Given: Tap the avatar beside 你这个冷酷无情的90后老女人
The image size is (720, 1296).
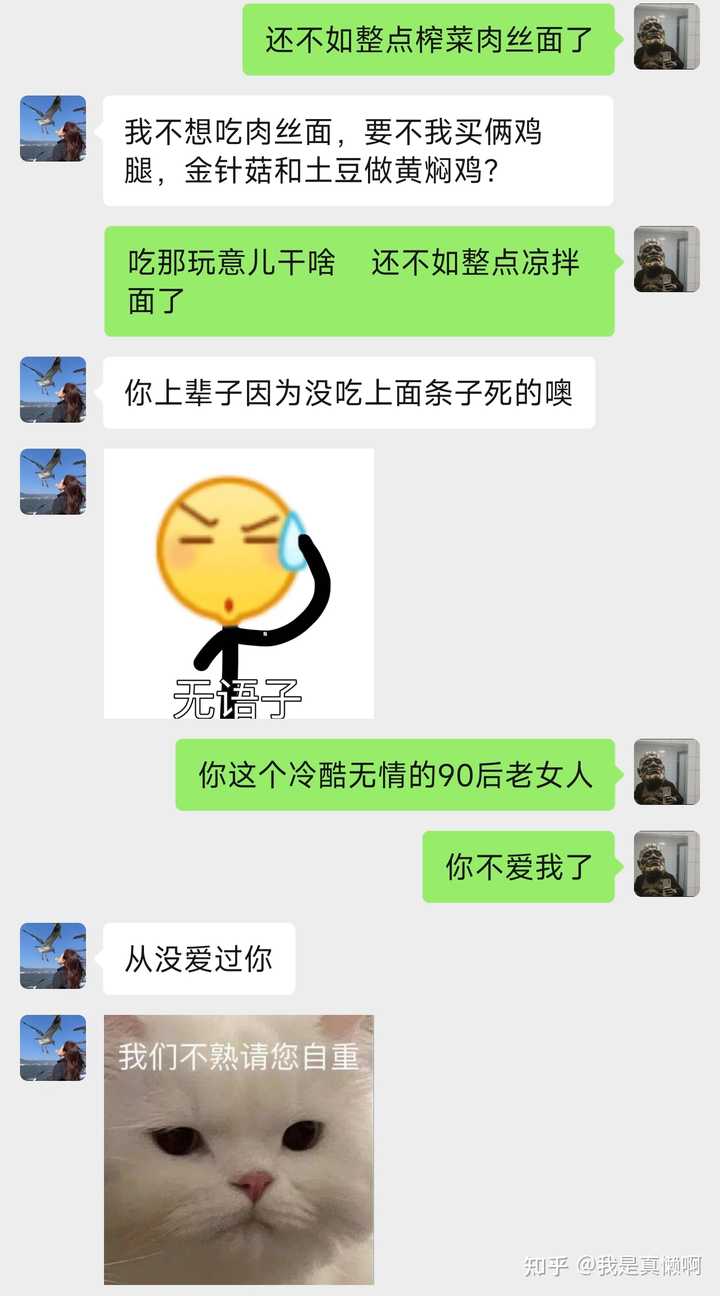Looking at the screenshot, I should pos(666,772).
